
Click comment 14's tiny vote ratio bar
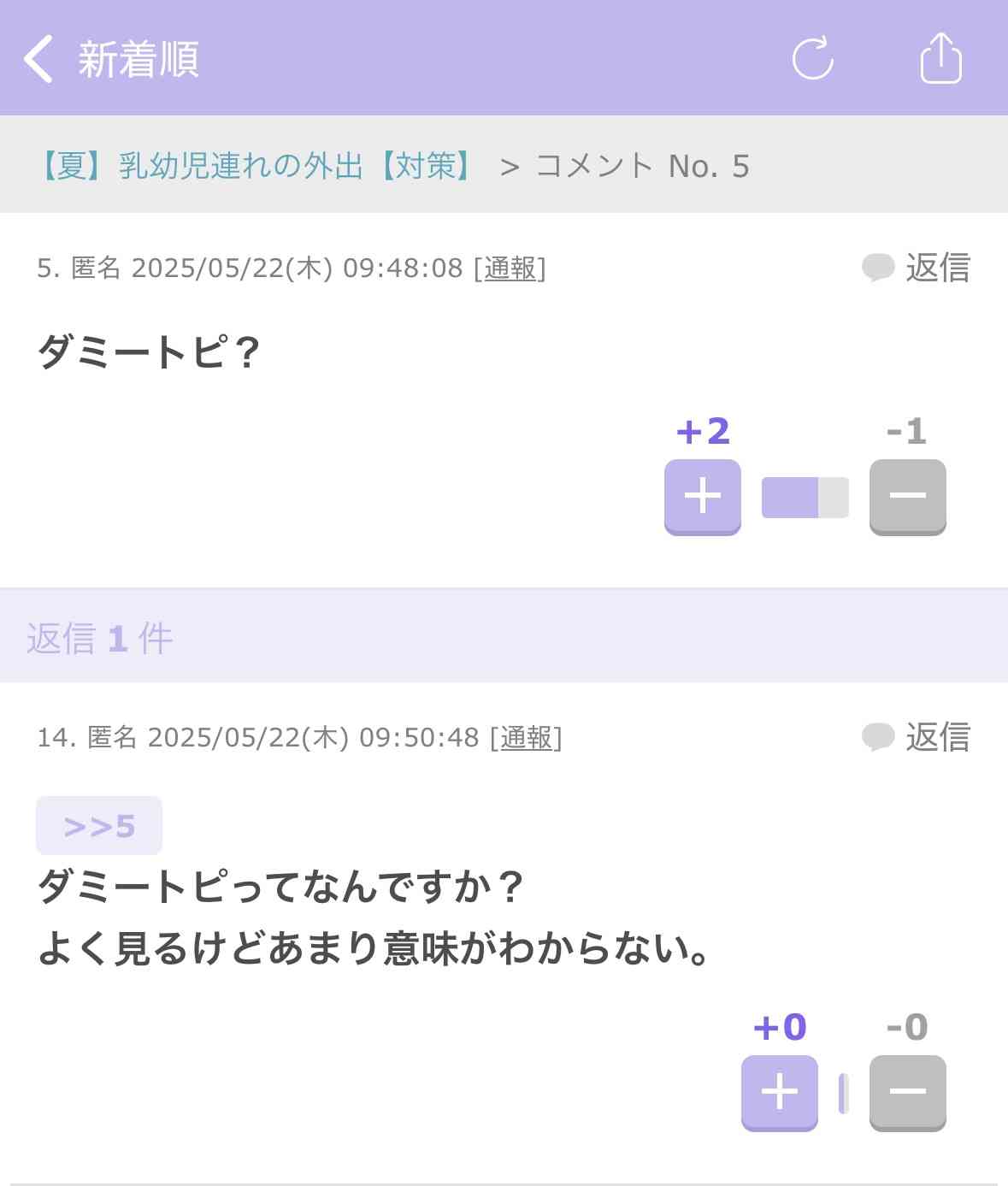(843, 1091)
